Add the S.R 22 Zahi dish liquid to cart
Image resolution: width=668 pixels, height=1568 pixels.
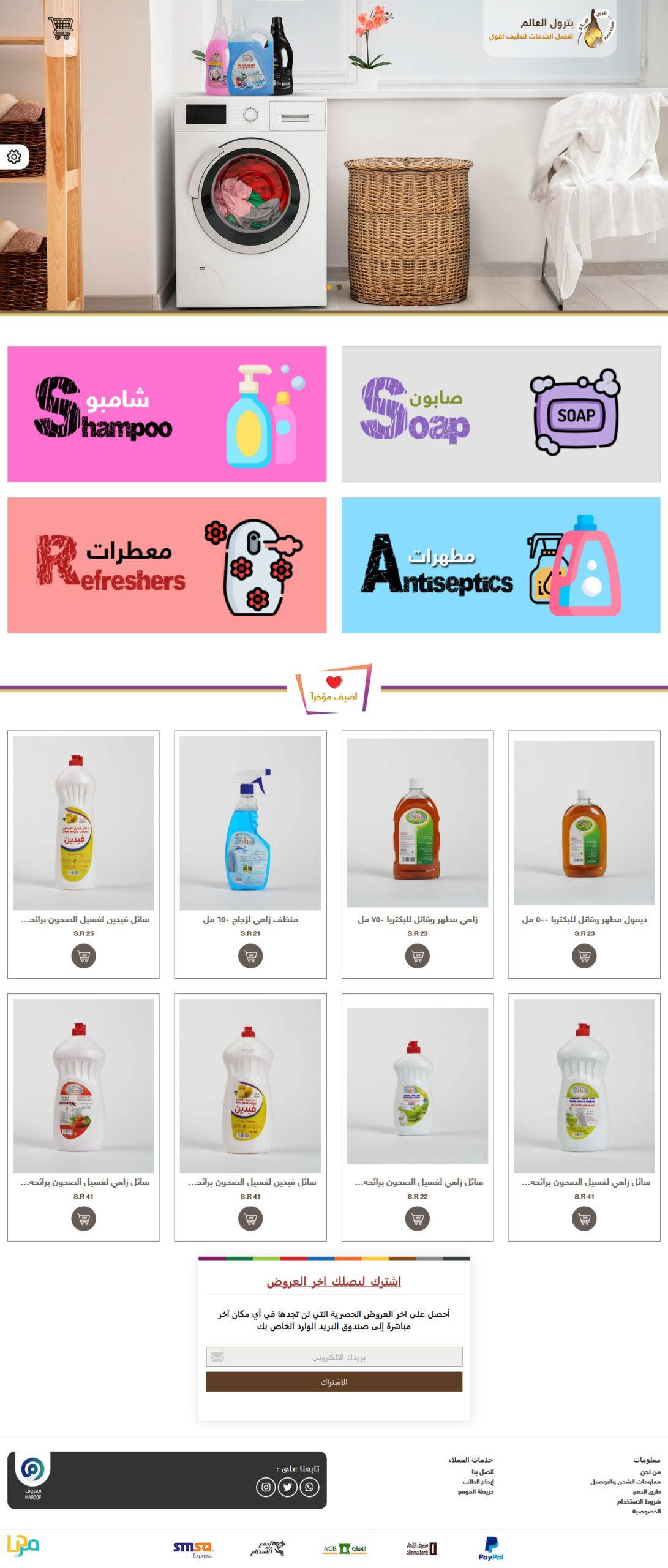coord(417,1218)
